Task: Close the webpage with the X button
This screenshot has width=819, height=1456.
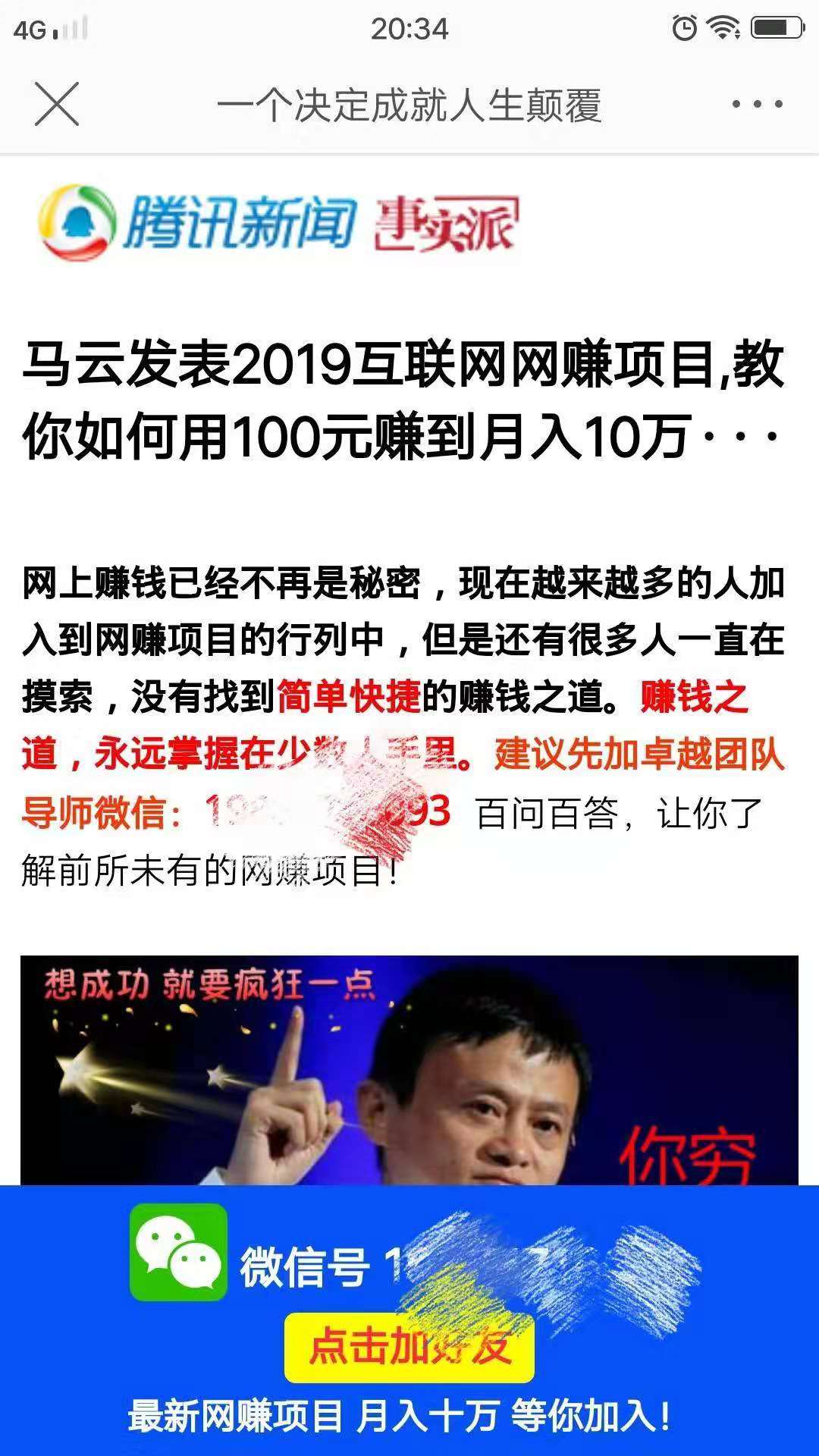Action: click(57, 104)
